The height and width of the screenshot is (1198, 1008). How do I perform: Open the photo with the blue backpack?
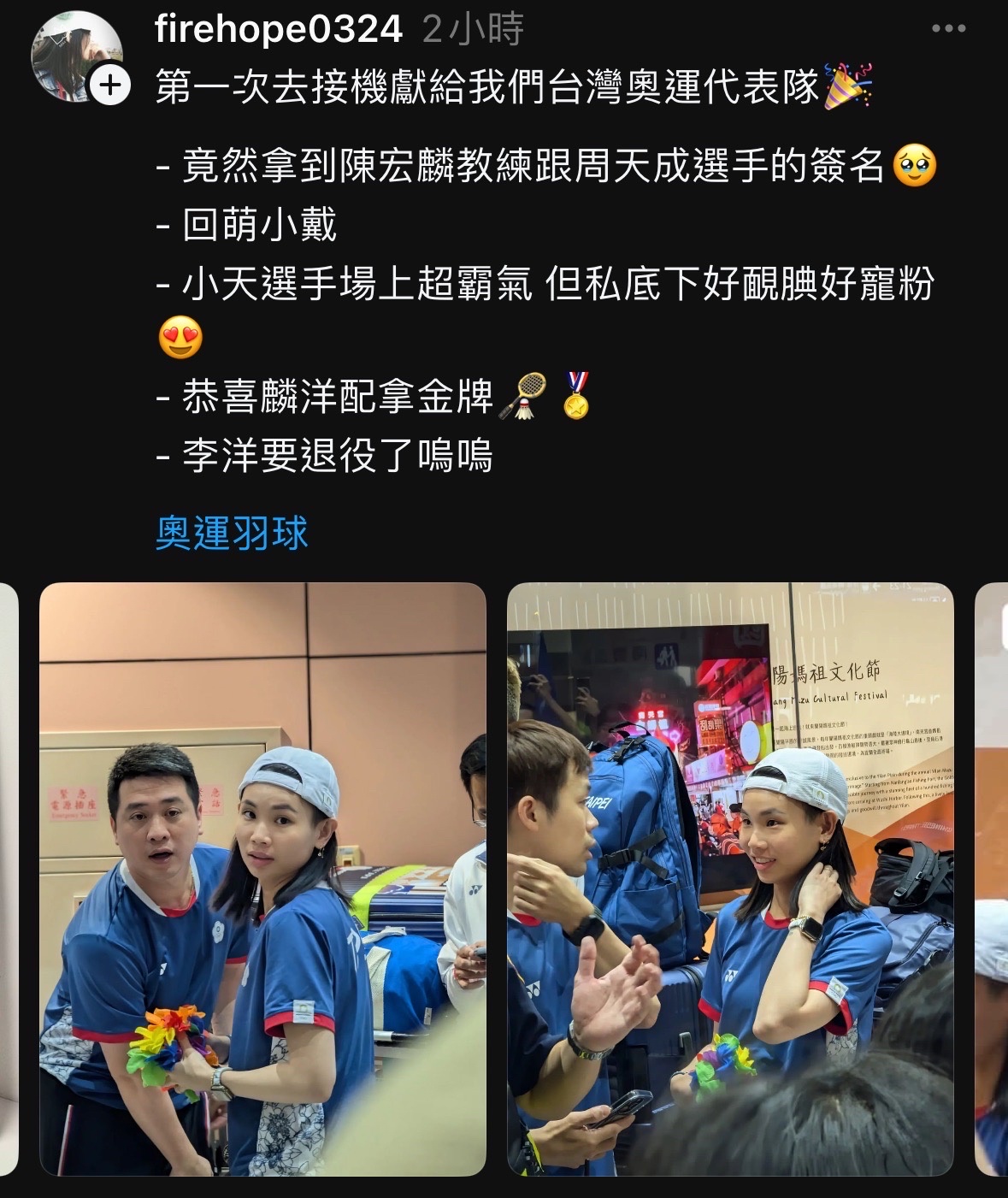click(x=729, y=878)
